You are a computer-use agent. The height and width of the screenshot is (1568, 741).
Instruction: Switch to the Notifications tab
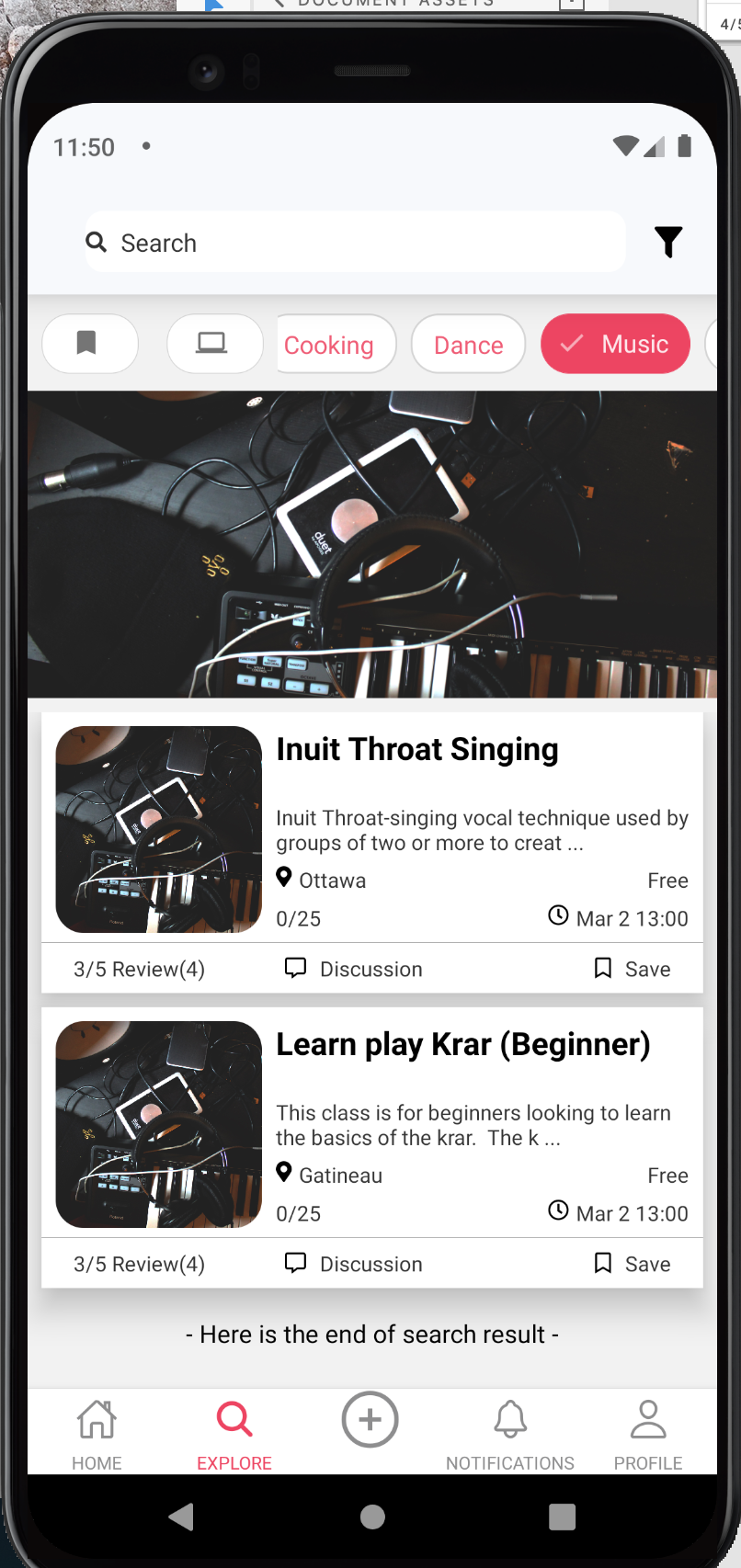(x=510, y=1434)
